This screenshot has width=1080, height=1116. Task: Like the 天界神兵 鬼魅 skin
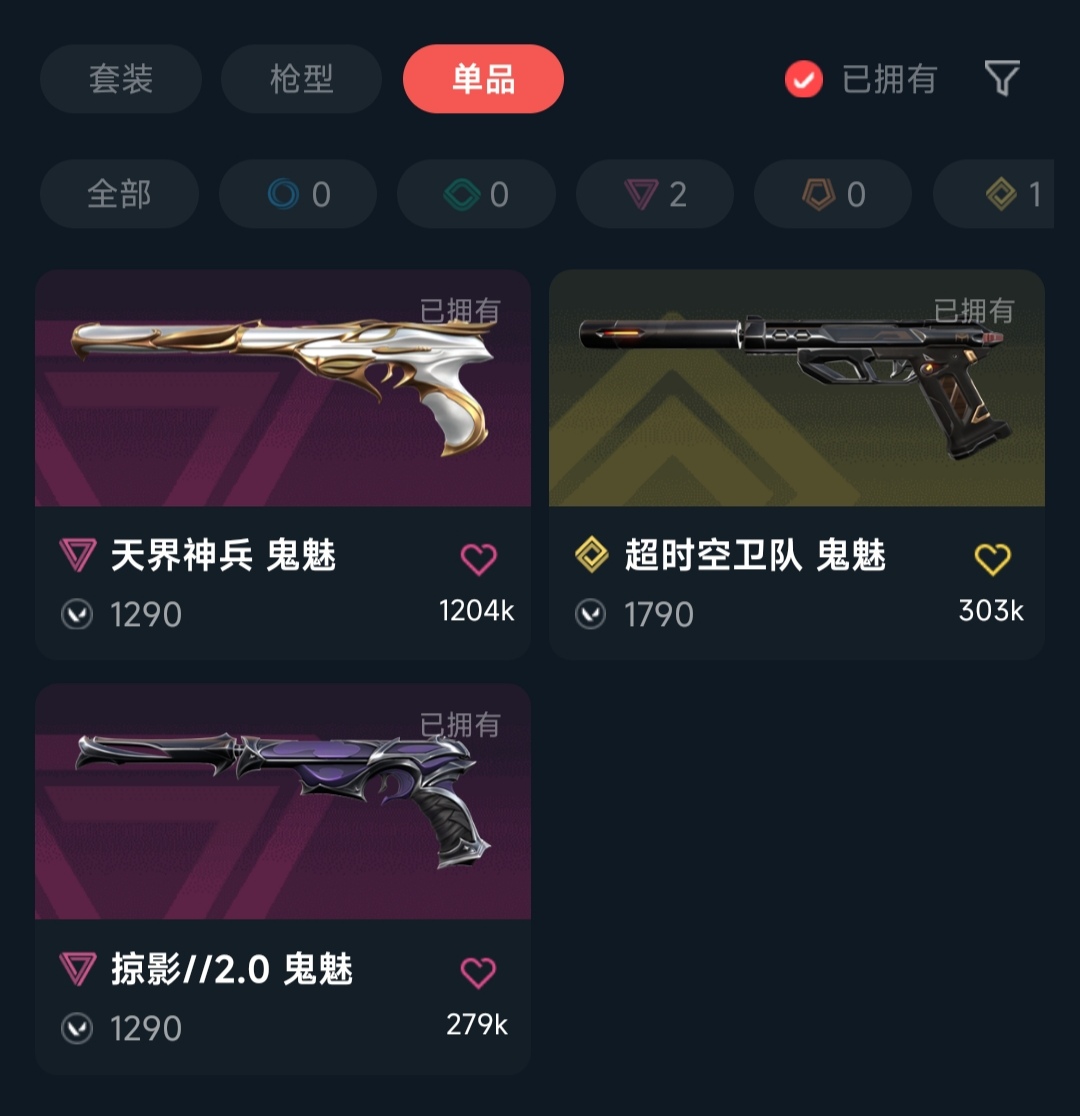478,559
